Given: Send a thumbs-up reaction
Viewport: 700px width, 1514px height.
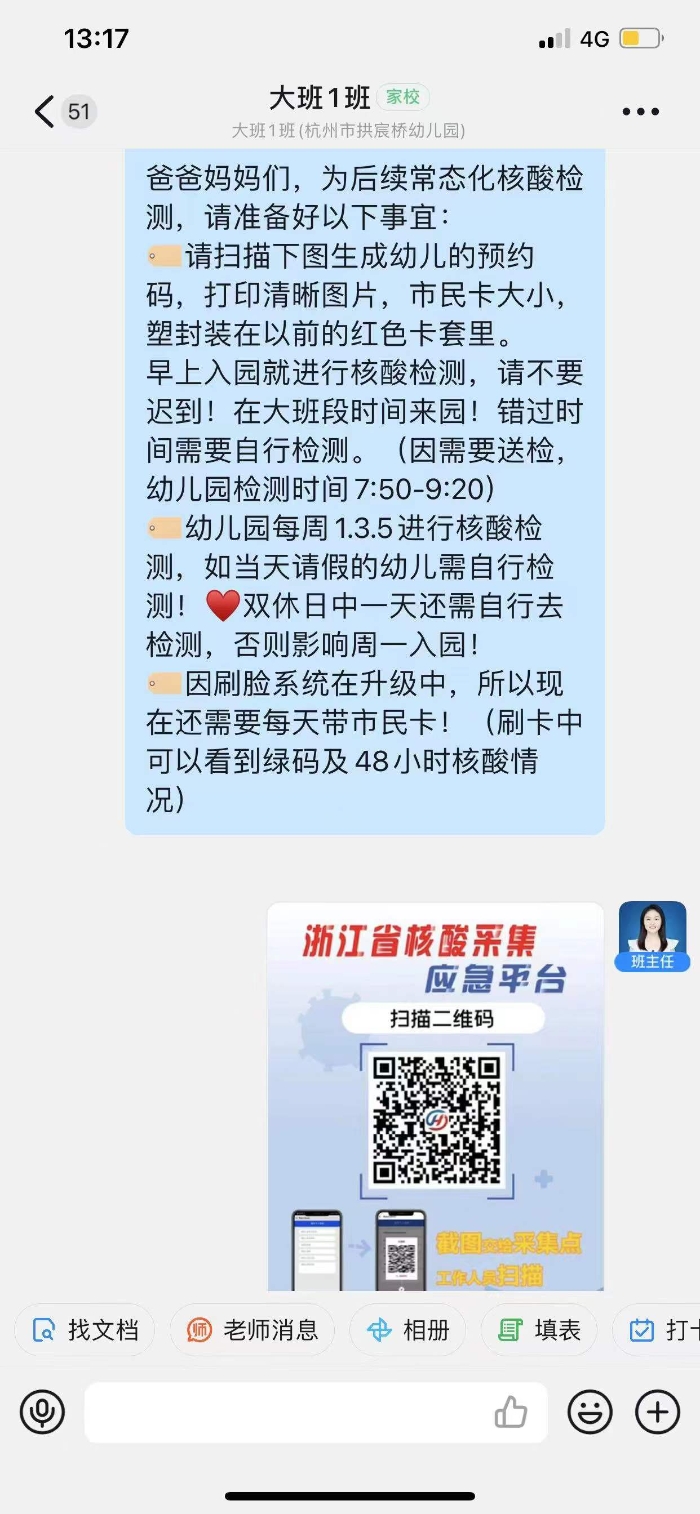Looking at the screenshot, I should click(511, 1413).
